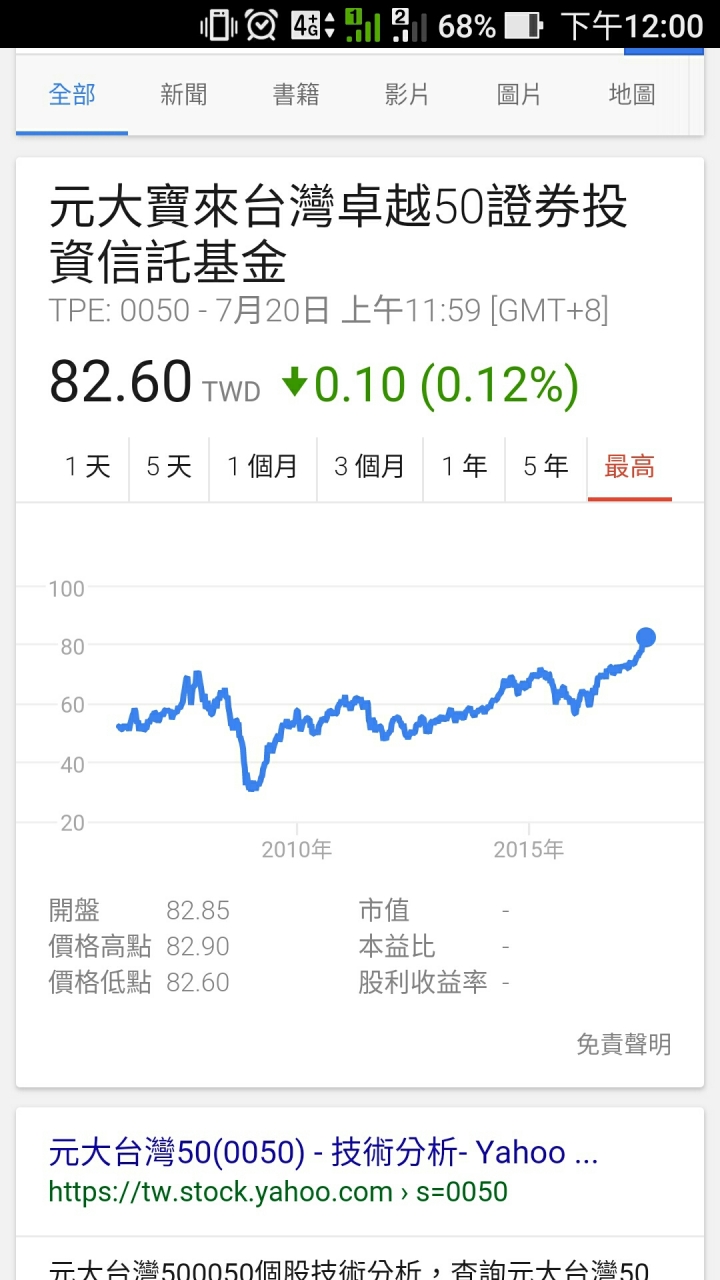Switch chart to 3個月

(x=370, y=466)
